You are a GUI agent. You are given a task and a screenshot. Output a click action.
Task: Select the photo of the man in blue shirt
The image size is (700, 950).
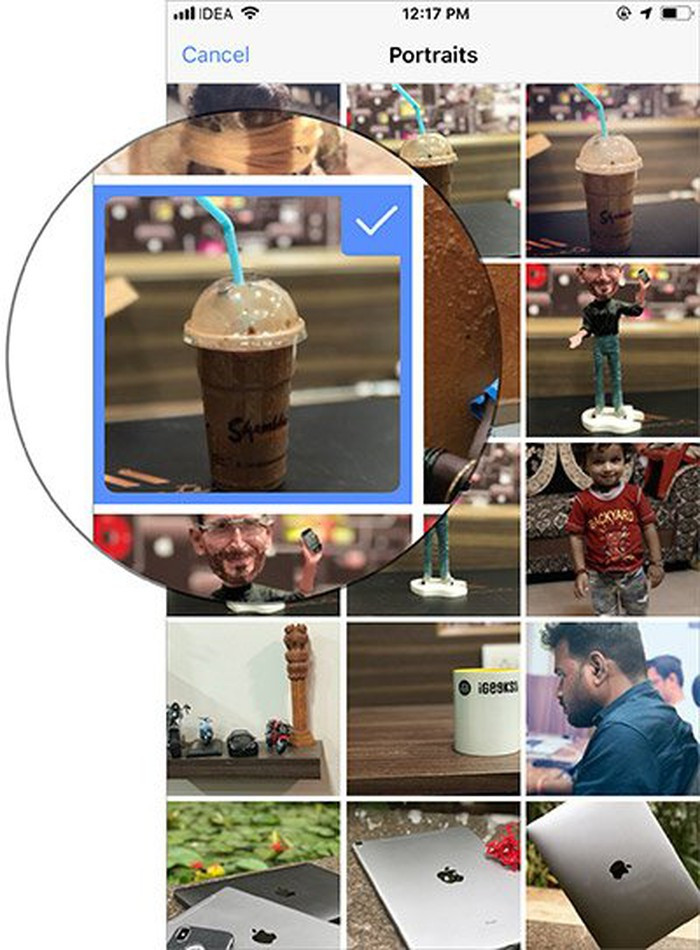click(612, 706)
